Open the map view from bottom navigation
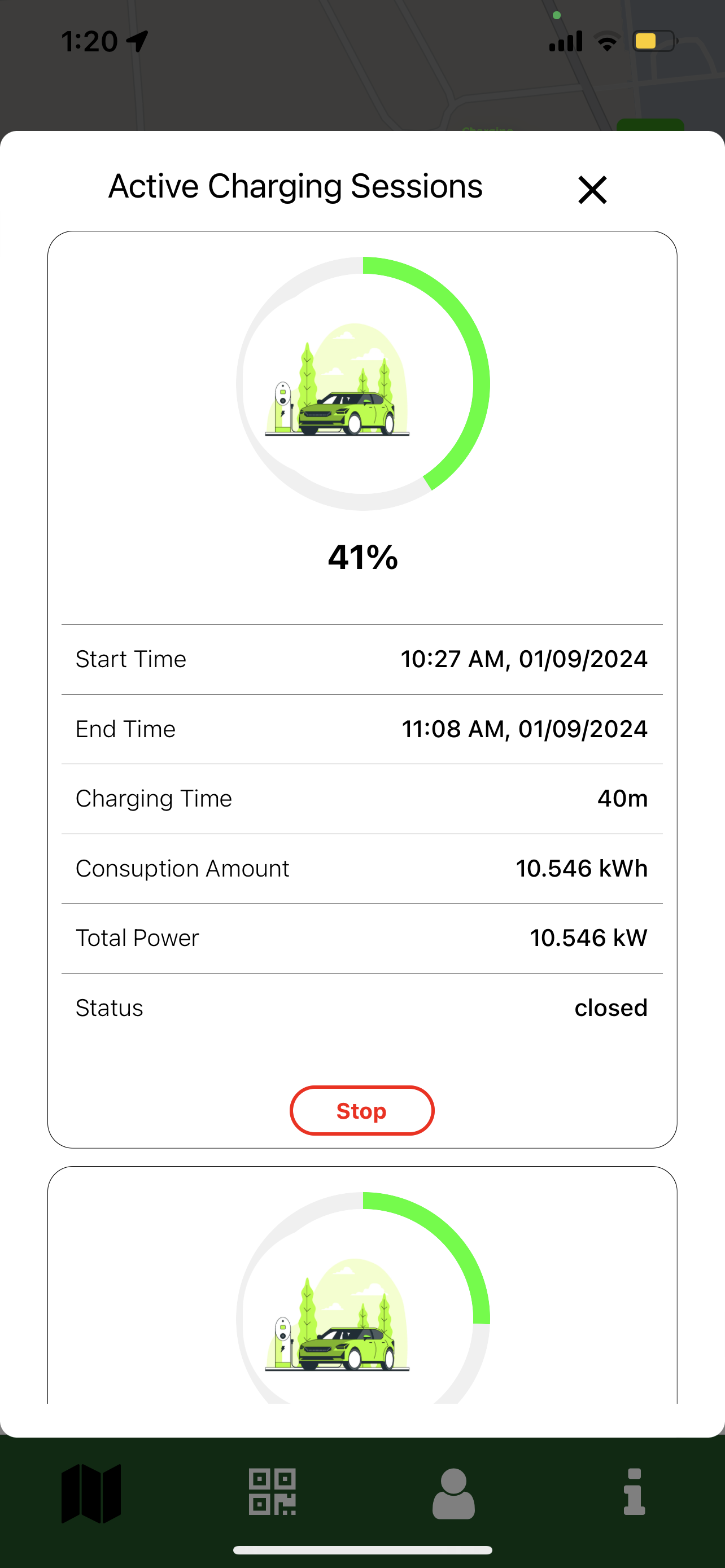The image size is (725, 1568). point(90,1495)
